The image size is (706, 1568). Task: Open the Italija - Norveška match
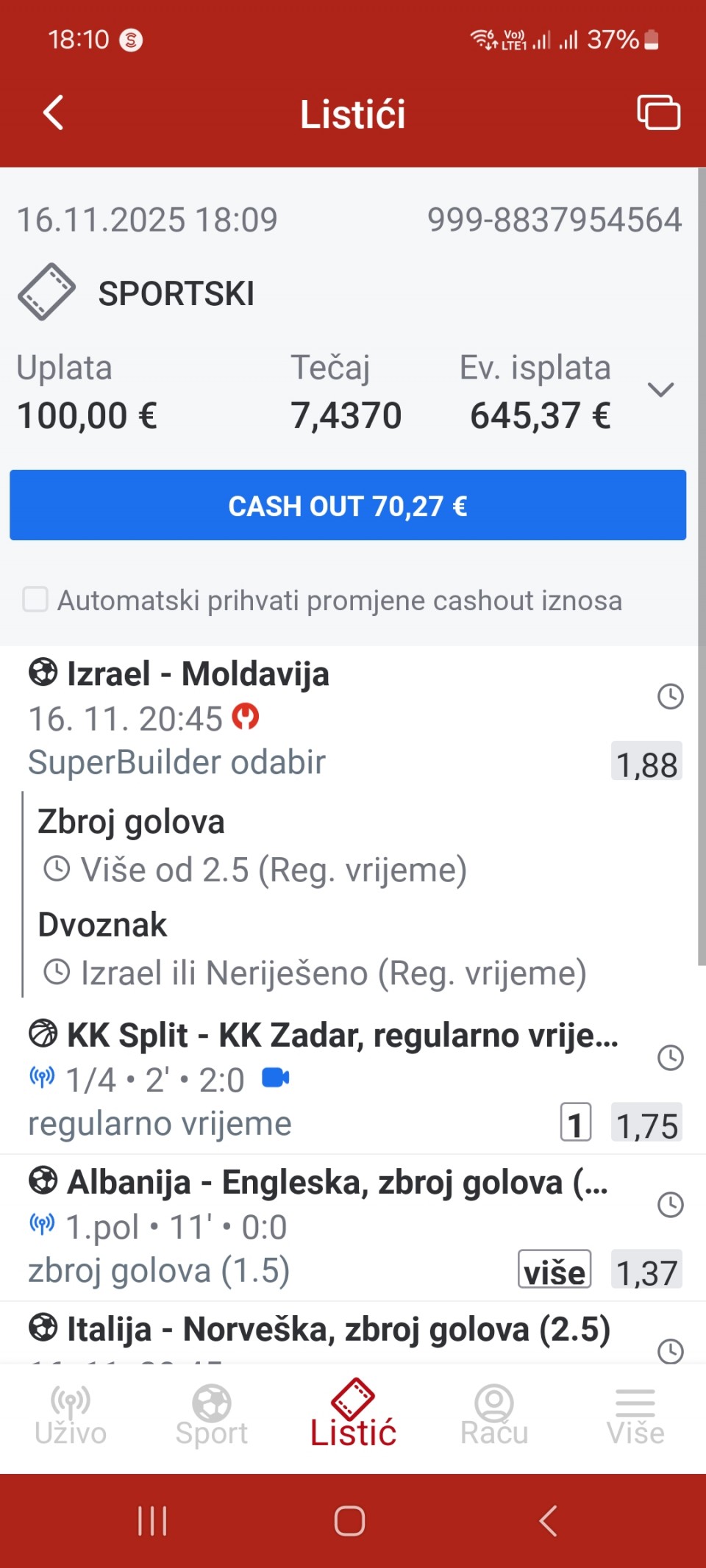coord(338,1329)
